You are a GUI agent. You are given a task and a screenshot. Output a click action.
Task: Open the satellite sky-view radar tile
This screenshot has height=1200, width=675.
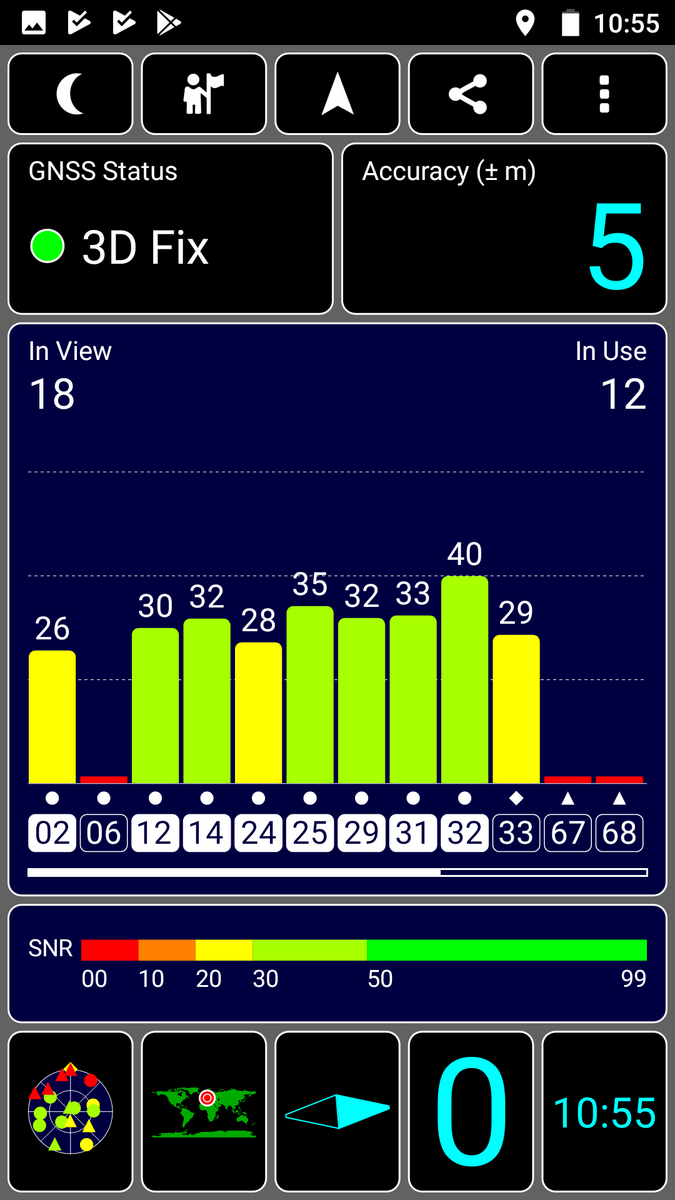coord(70,1110)
